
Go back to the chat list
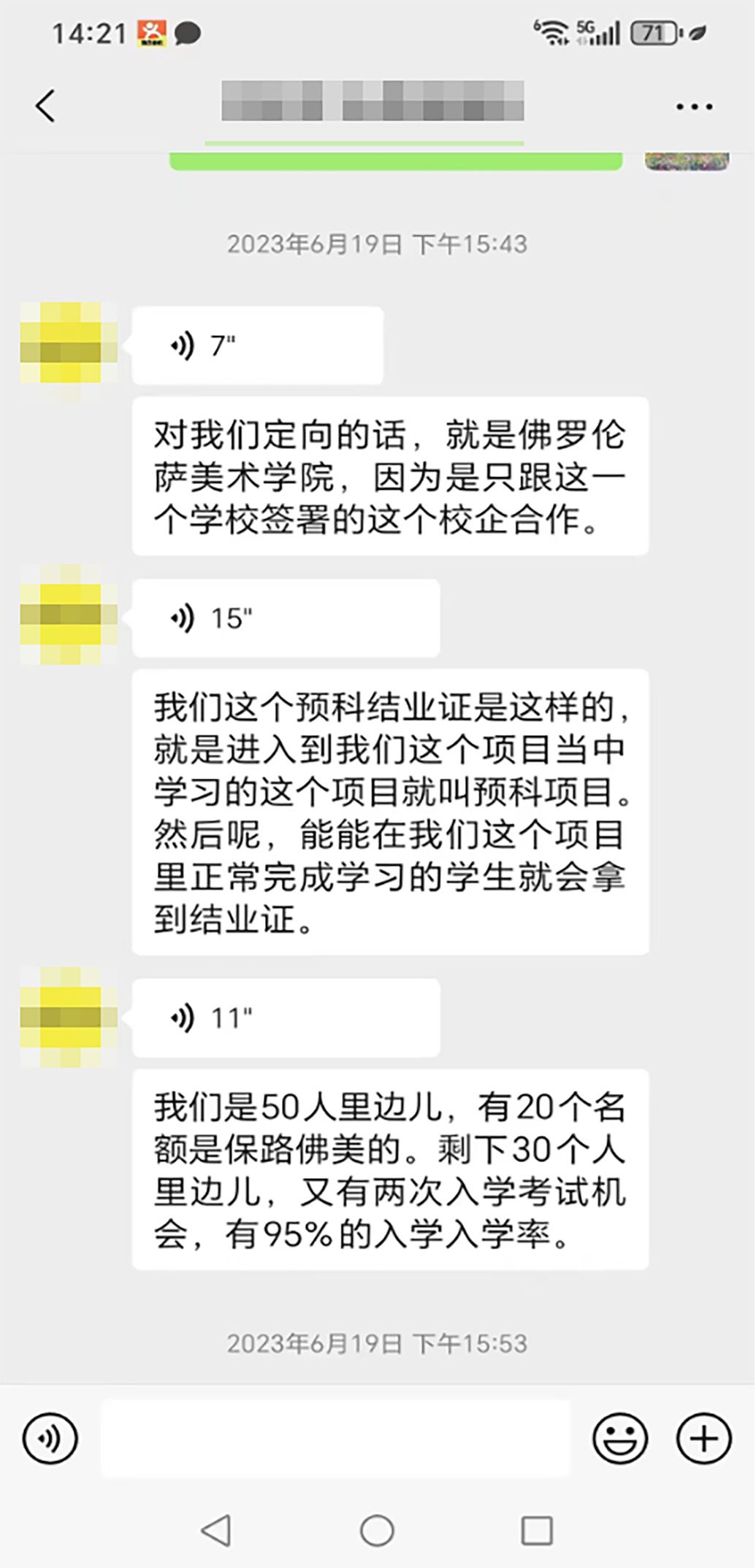tap(45, 106)
